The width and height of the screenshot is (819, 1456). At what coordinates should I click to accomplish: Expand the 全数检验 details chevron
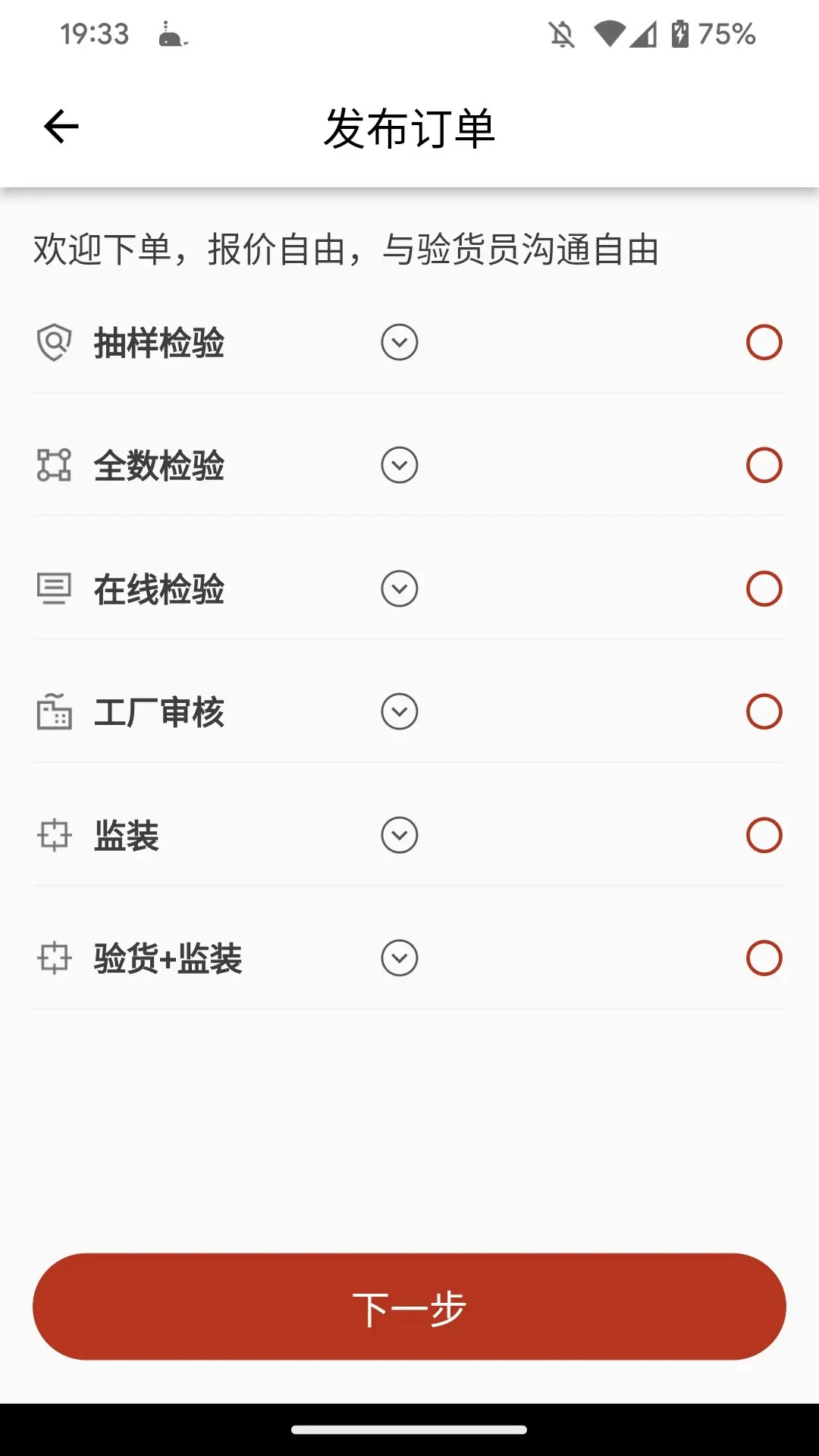(400, 466)
